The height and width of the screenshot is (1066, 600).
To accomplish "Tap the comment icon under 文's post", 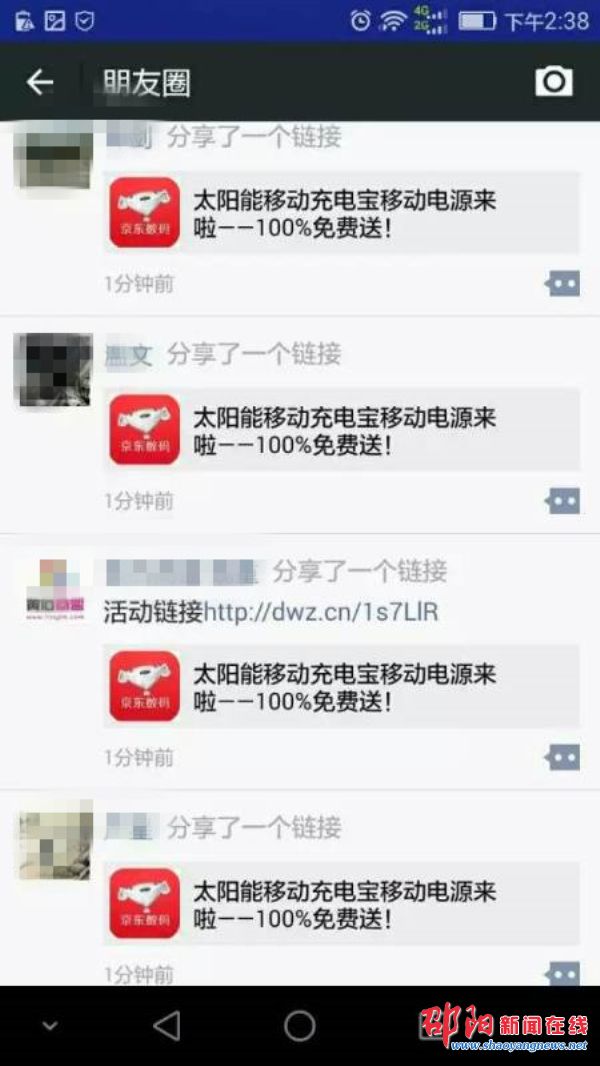I will click(x=562, y=500).
